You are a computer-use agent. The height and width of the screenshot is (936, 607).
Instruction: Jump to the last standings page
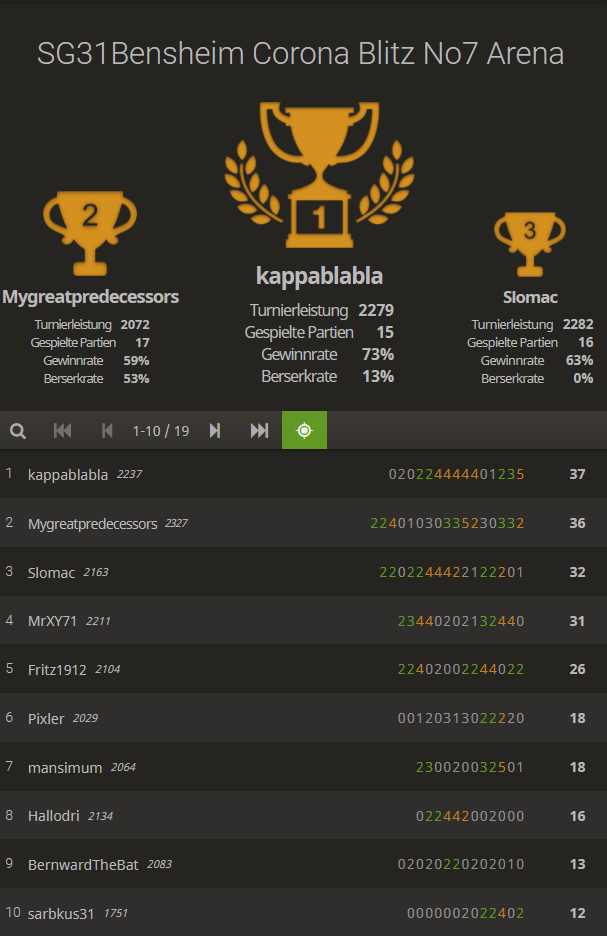(x=259, y=431)
